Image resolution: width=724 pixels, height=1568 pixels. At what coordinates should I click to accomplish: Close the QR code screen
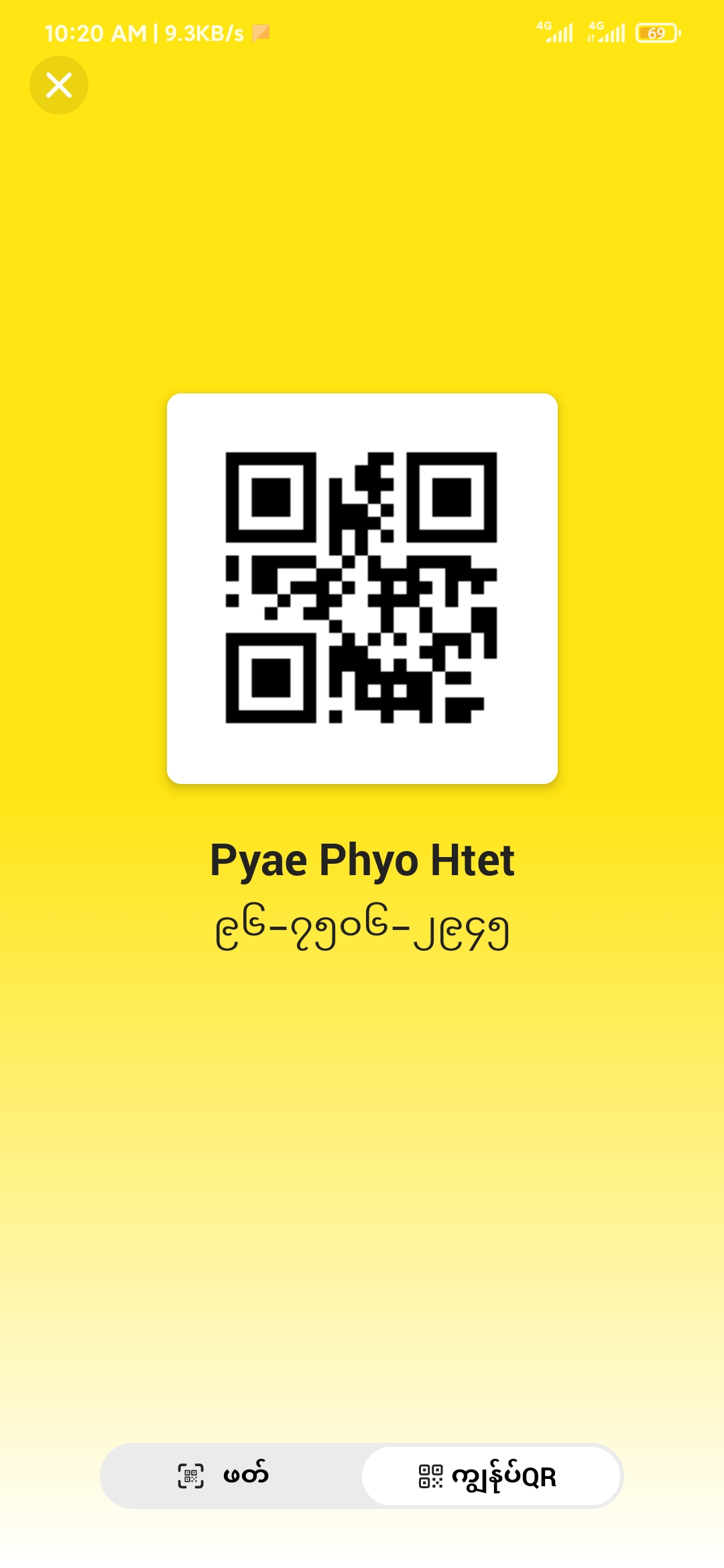(x=59, y=85)
